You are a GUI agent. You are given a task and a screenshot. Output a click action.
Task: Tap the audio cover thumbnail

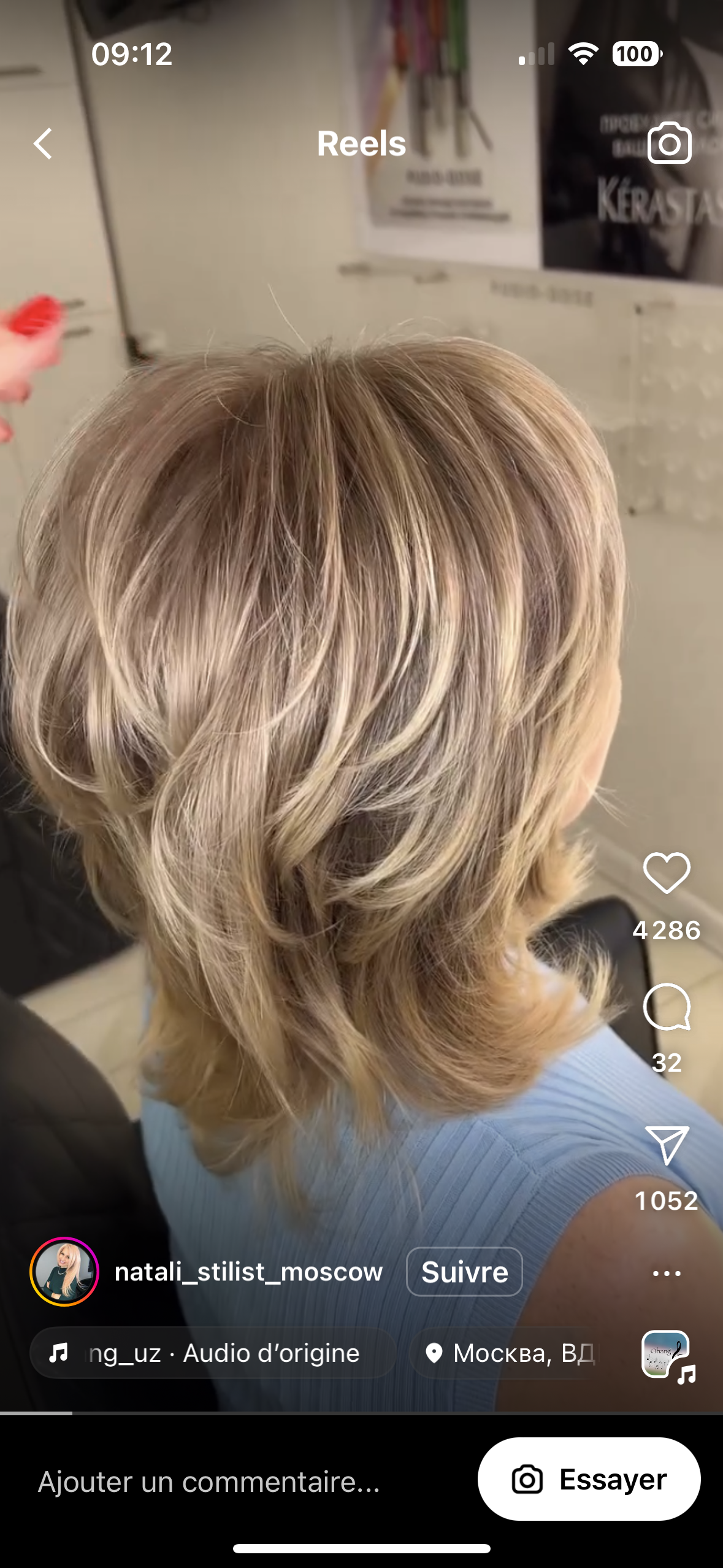click(667, 1355)
